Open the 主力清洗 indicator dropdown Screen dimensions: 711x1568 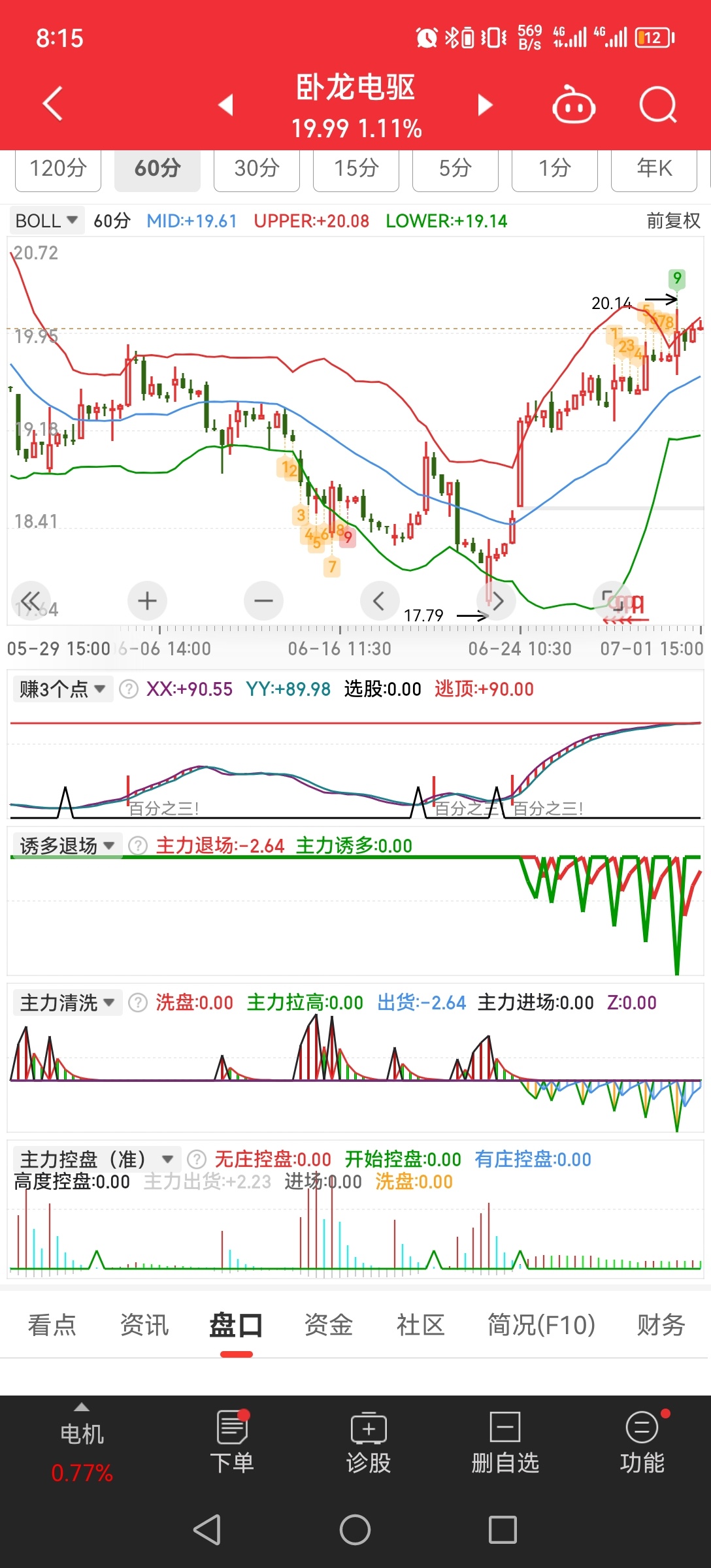click(67, 1003)
